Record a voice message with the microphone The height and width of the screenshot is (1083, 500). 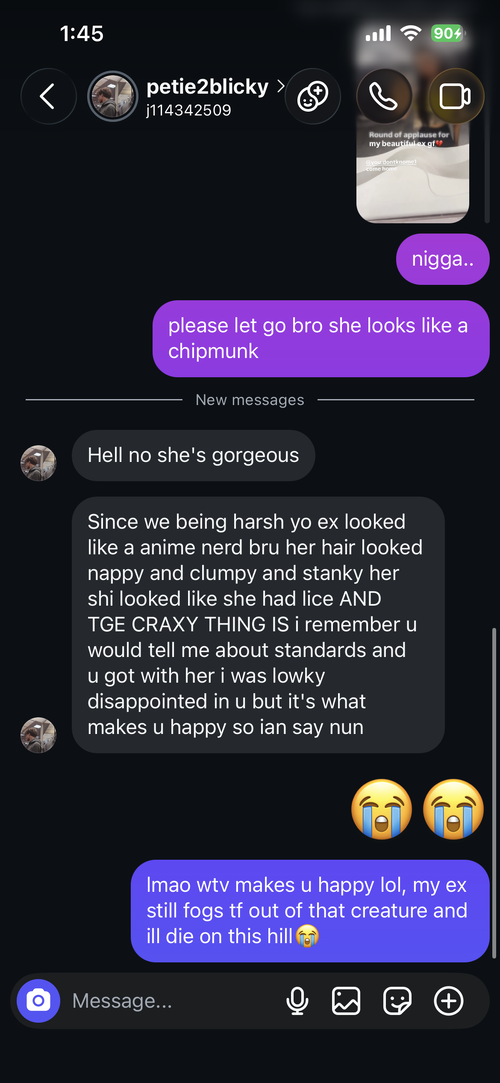(x=298, y=1000)
